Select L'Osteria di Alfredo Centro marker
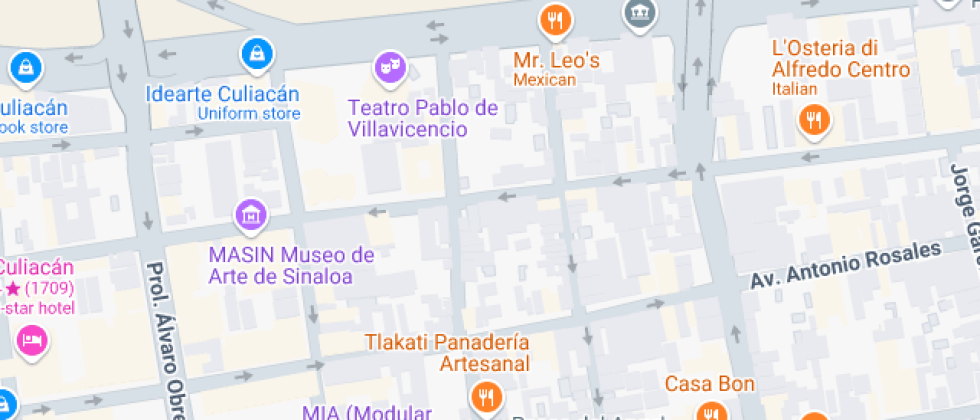 click(x=815, y=120)
